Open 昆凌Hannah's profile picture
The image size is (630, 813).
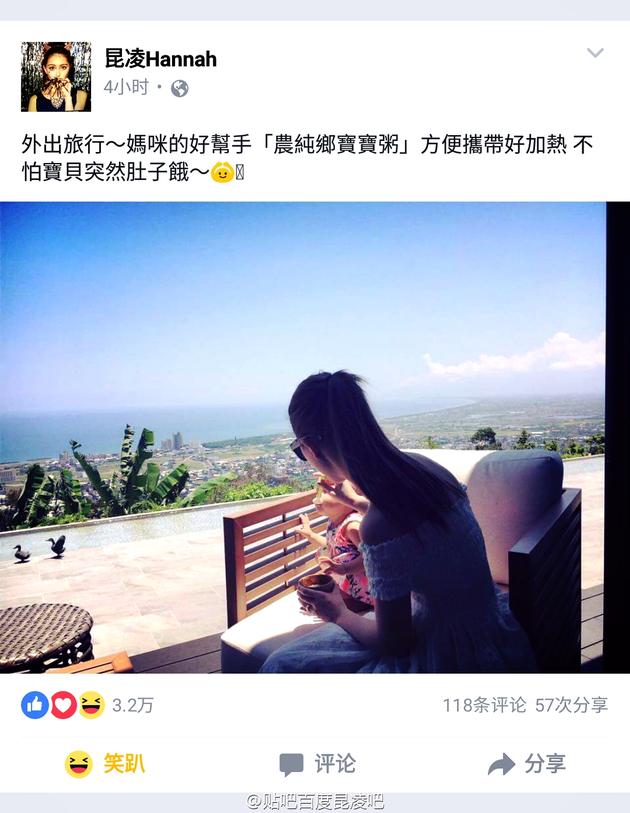click(x=55, y=76)
